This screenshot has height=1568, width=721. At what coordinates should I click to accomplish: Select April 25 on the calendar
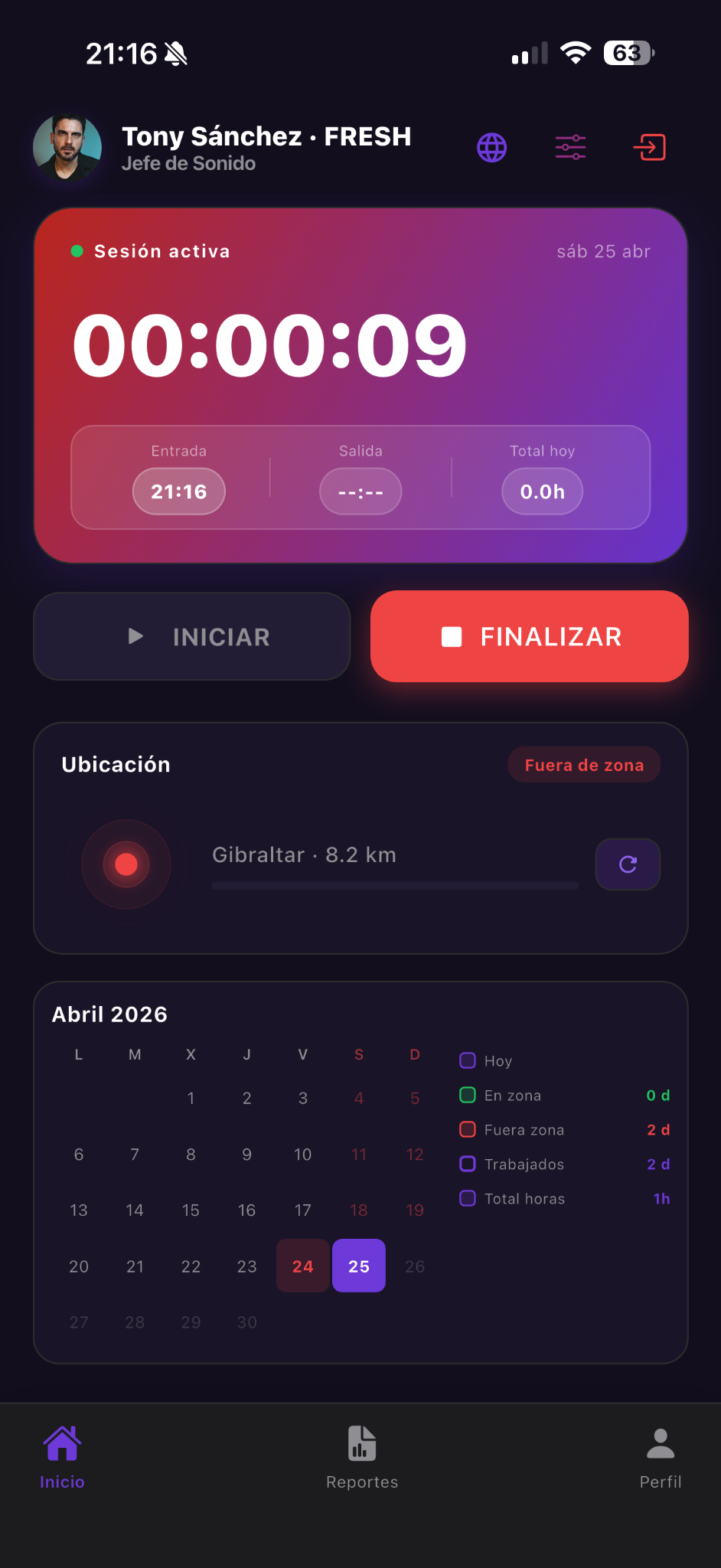point(359,1266)
